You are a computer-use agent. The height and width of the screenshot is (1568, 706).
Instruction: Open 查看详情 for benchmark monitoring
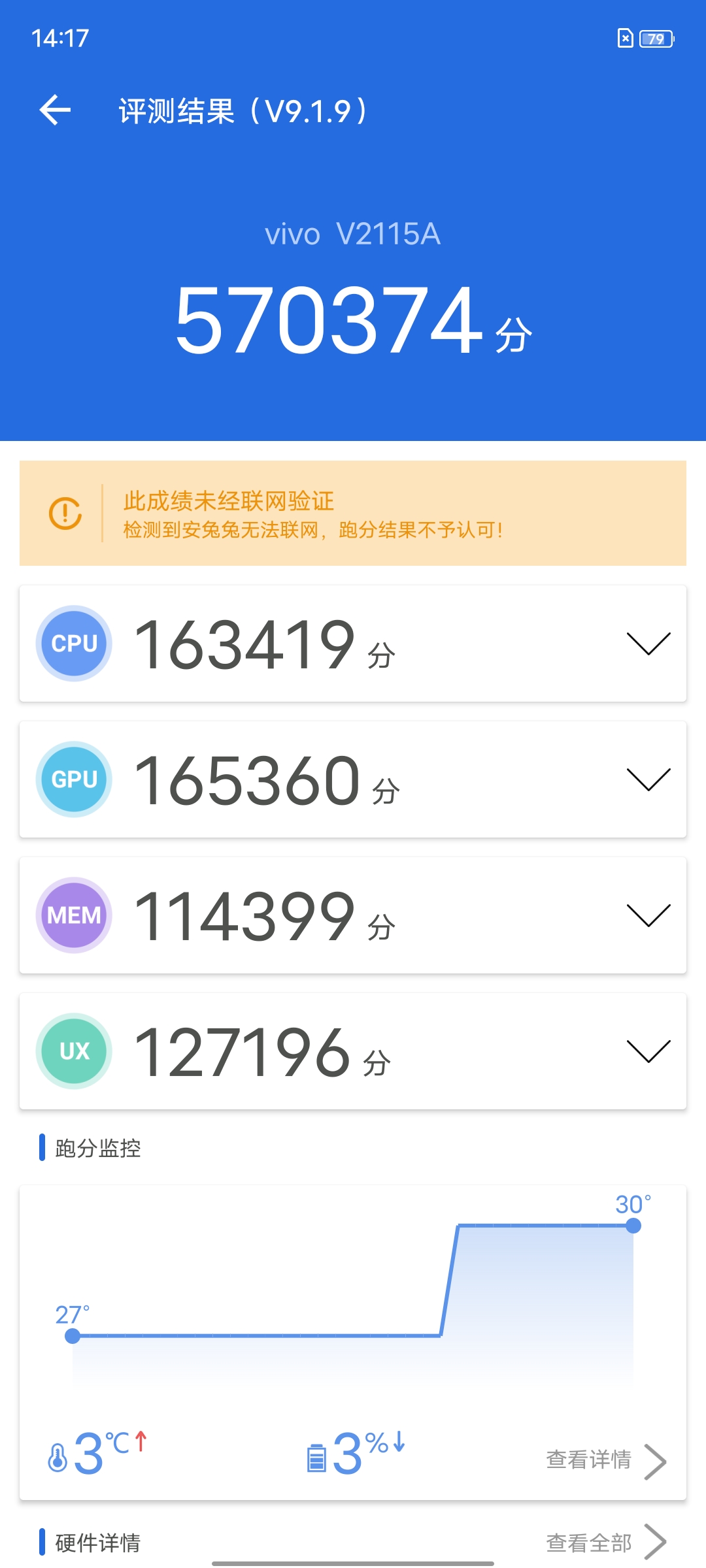[x=606, y=1460]
